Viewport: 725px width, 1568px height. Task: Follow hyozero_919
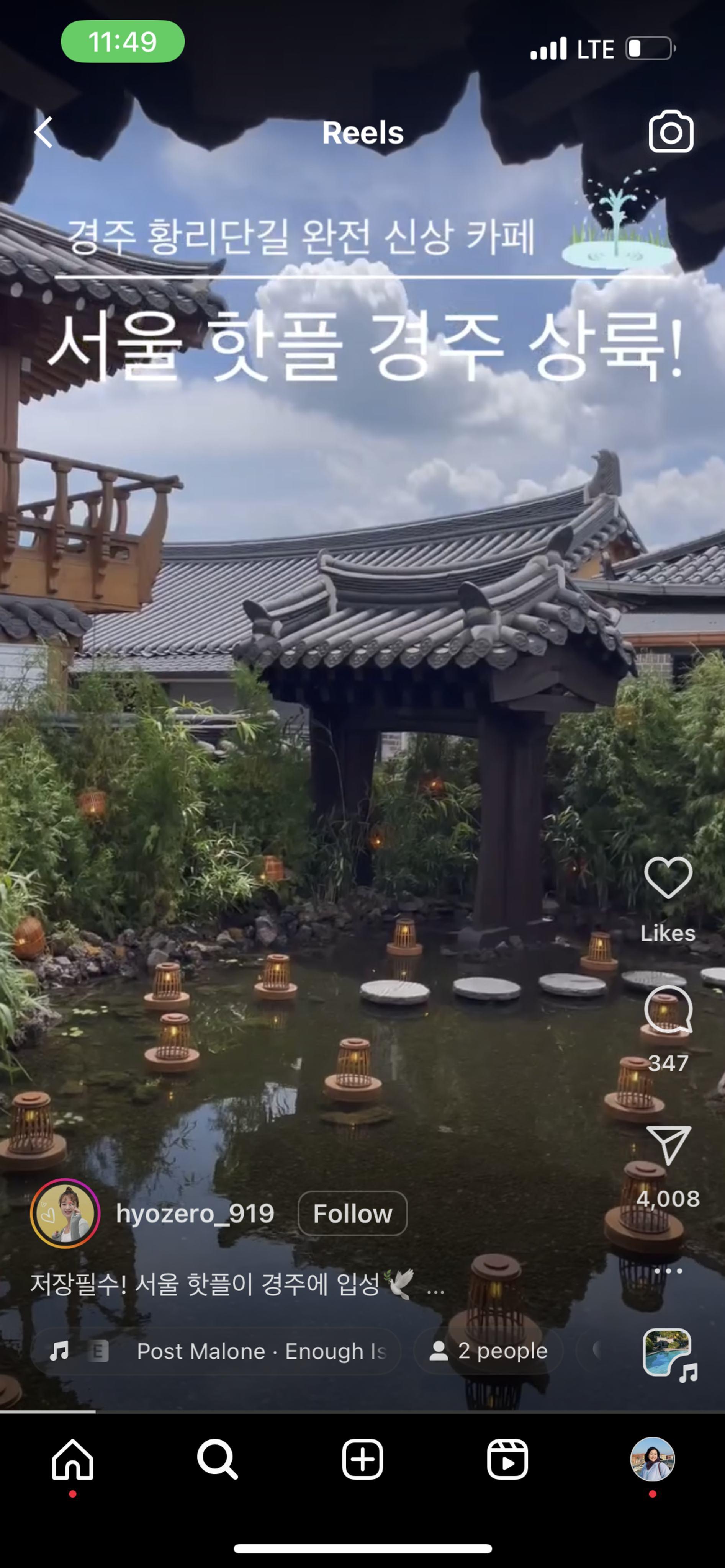click(352, 1213)
